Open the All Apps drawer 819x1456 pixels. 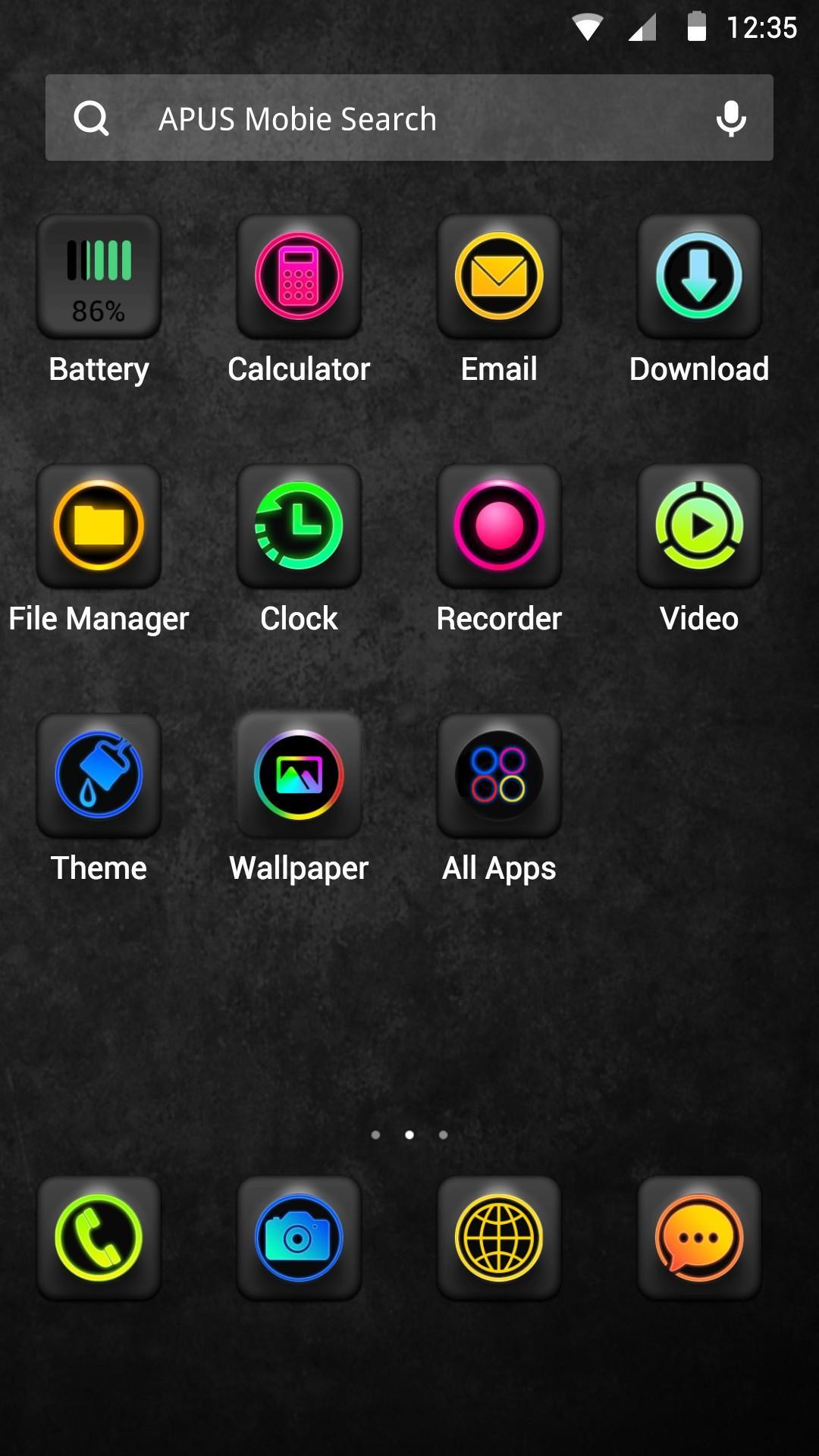pos(499,776)
